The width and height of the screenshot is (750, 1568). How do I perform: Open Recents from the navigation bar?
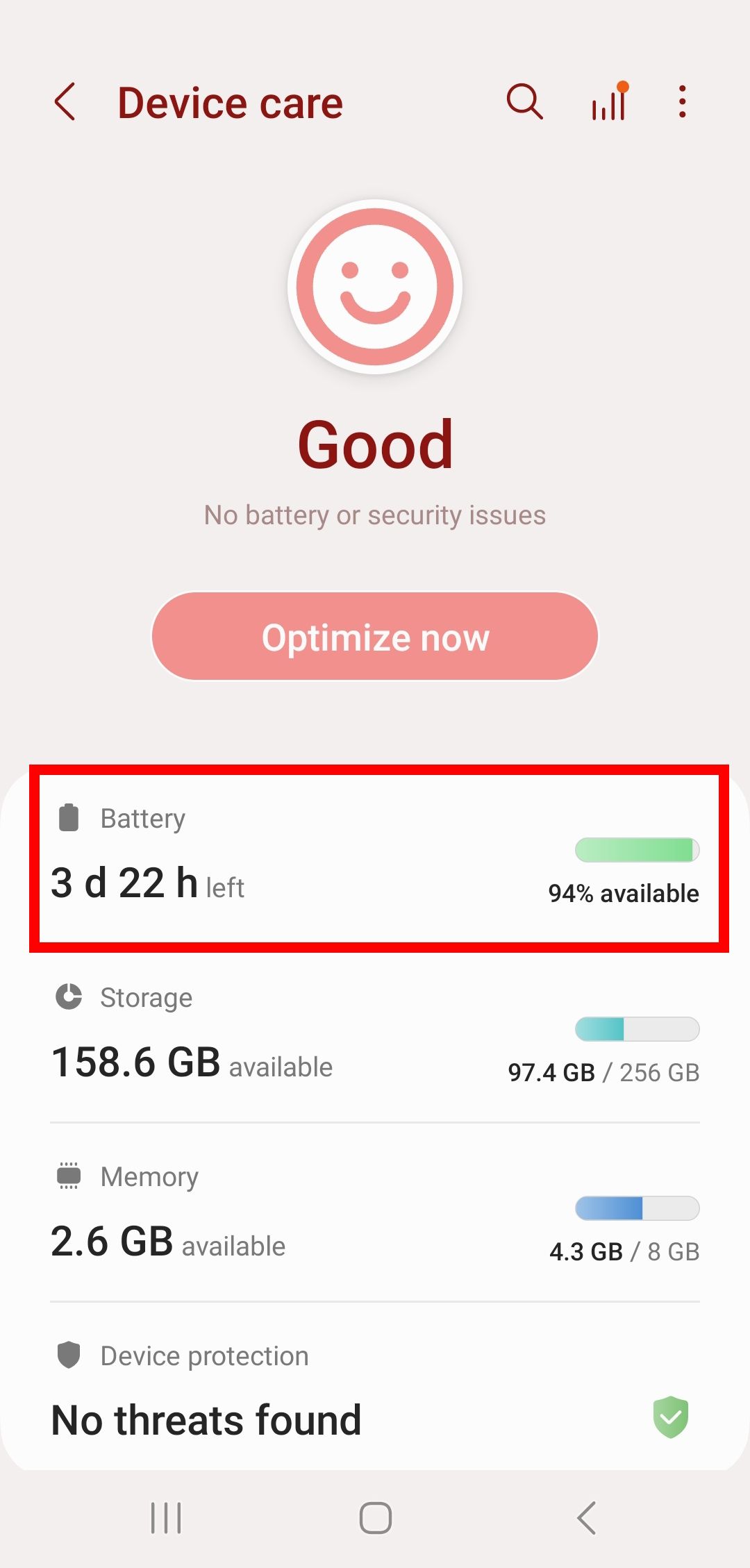(x=165, y=1517)
